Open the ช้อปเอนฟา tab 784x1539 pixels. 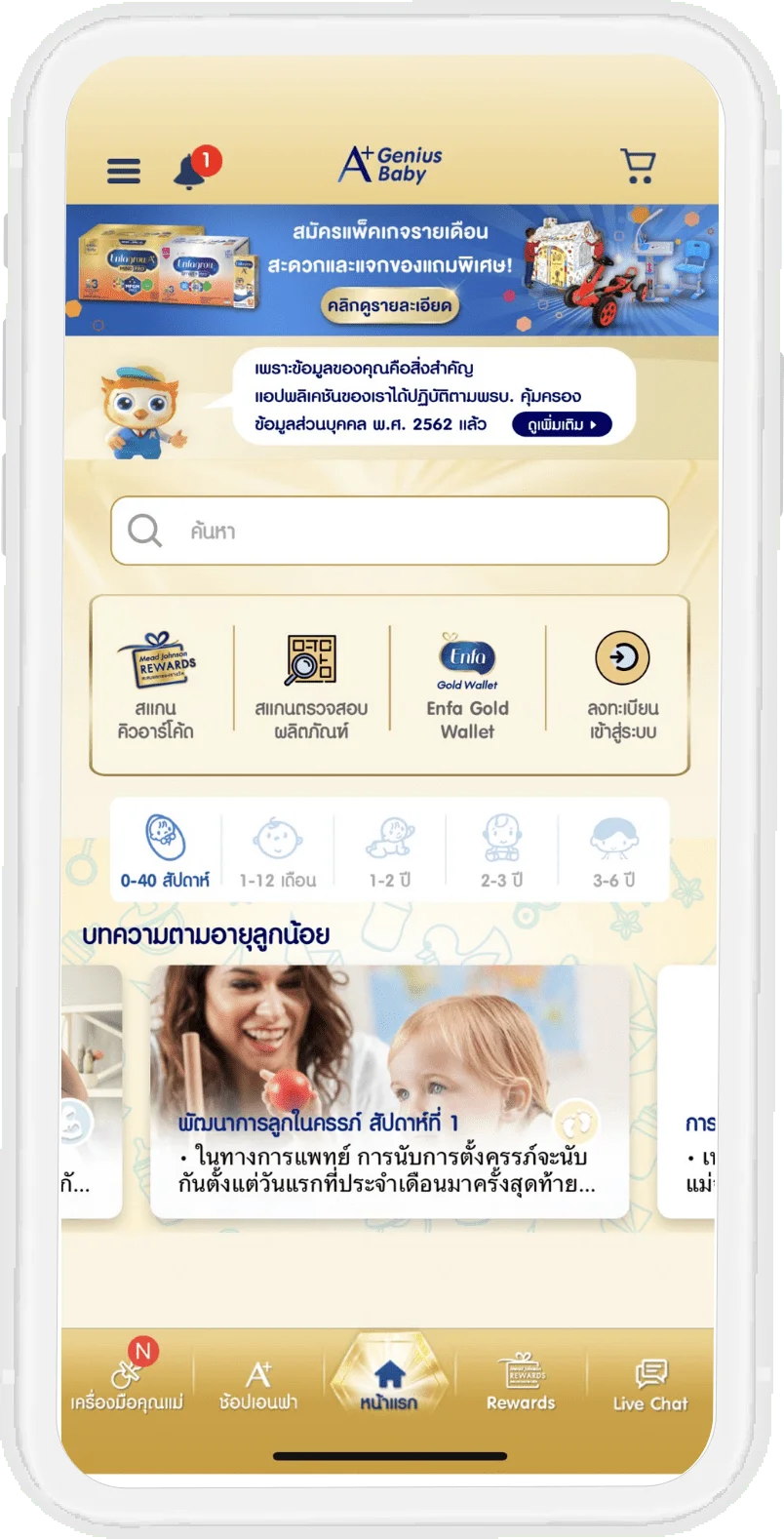[x=258, y=1385]
